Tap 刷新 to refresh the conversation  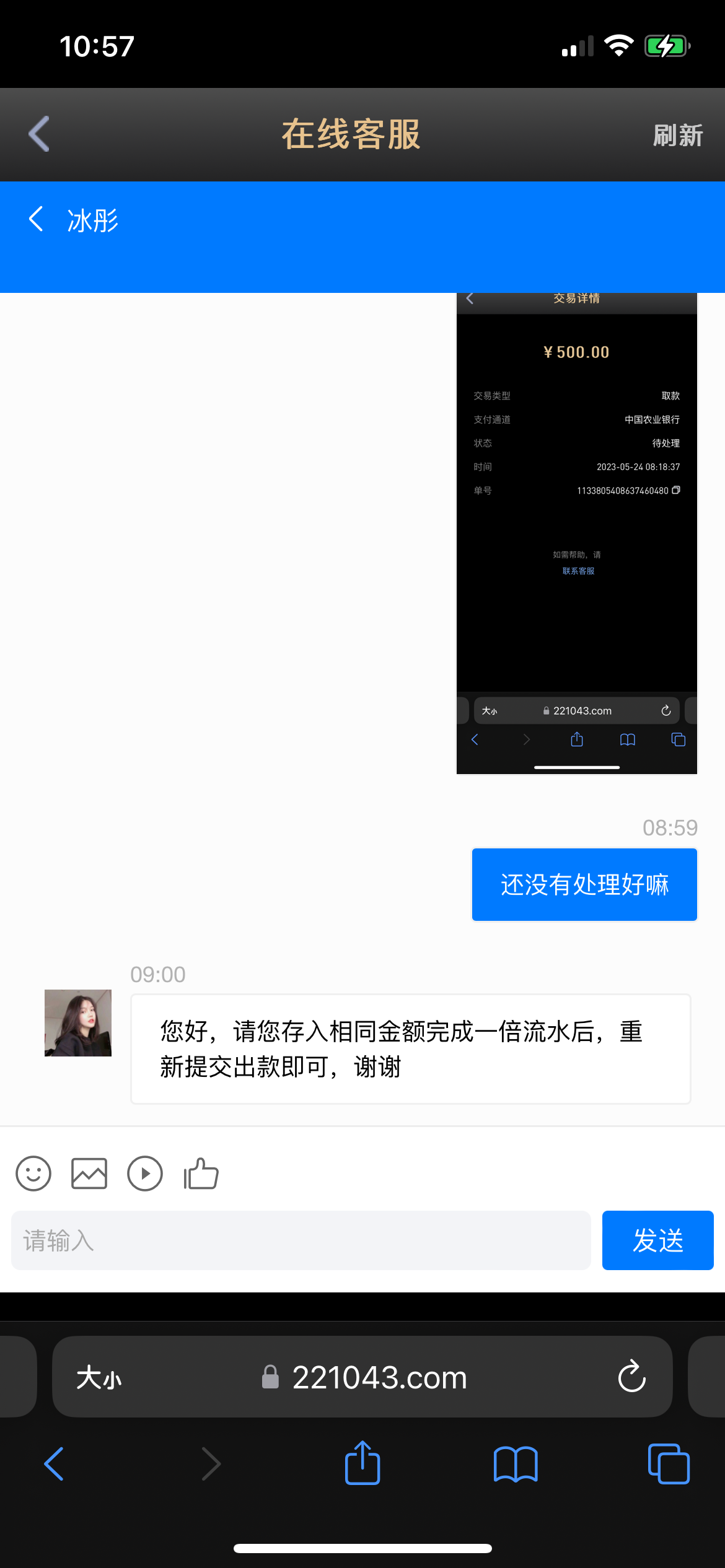click(678, 134)
